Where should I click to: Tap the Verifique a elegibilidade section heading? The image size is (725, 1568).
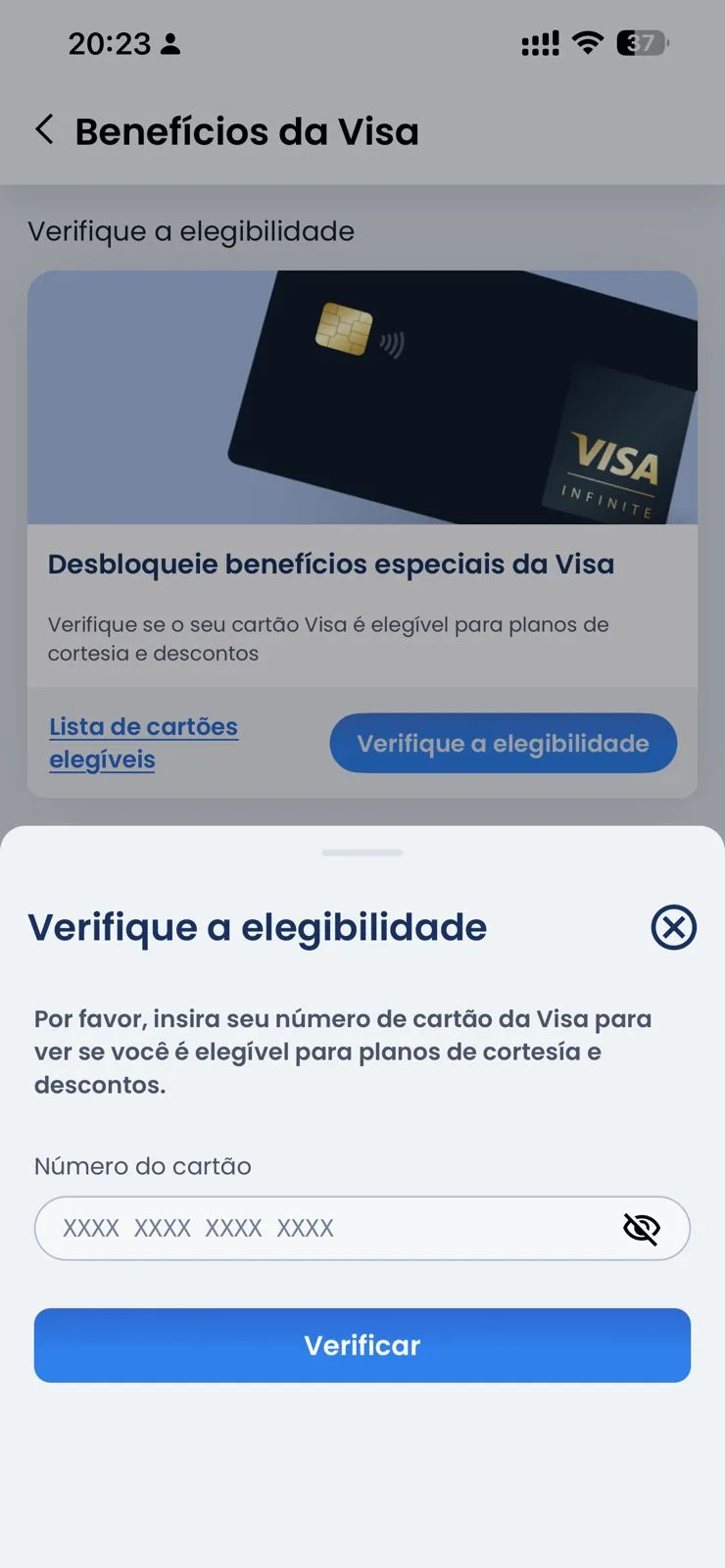(x=193, y=230)
